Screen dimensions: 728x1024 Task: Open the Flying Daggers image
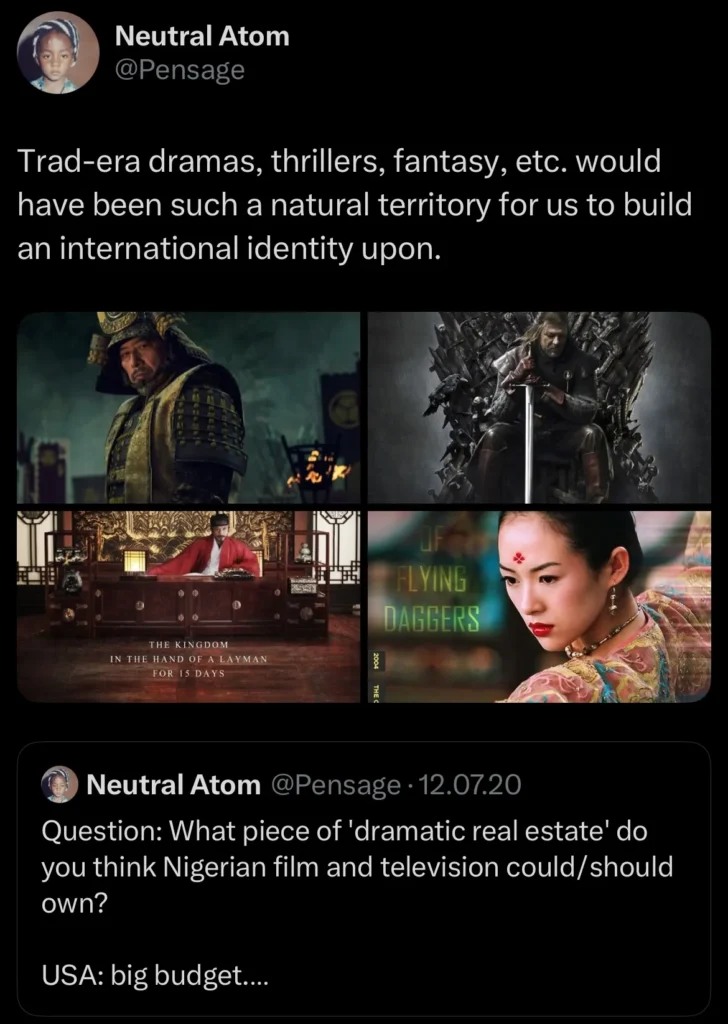point(539,606)
